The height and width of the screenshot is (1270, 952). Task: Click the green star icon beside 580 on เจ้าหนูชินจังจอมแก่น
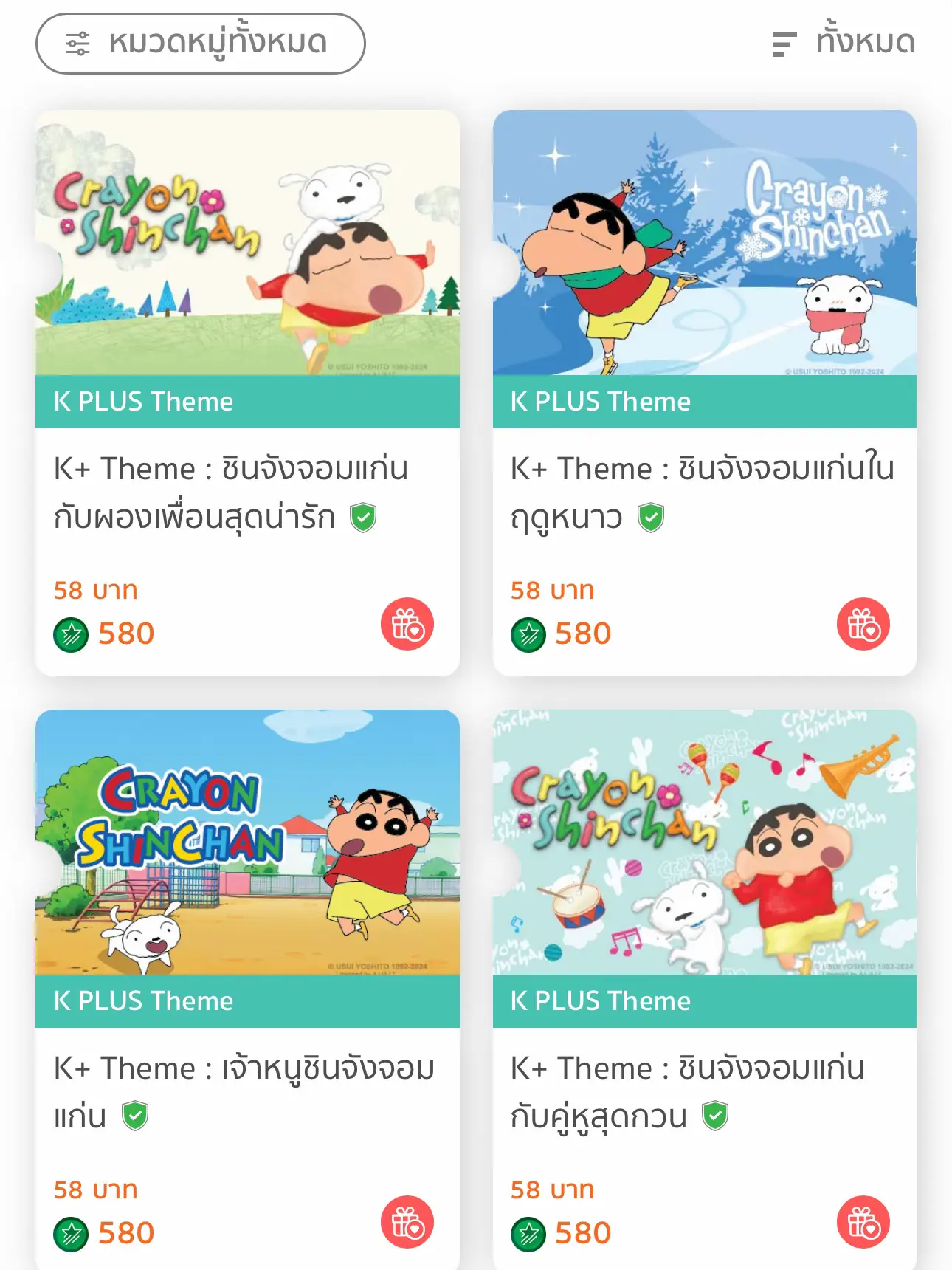pyautogui.click(x=71, y=1232)
